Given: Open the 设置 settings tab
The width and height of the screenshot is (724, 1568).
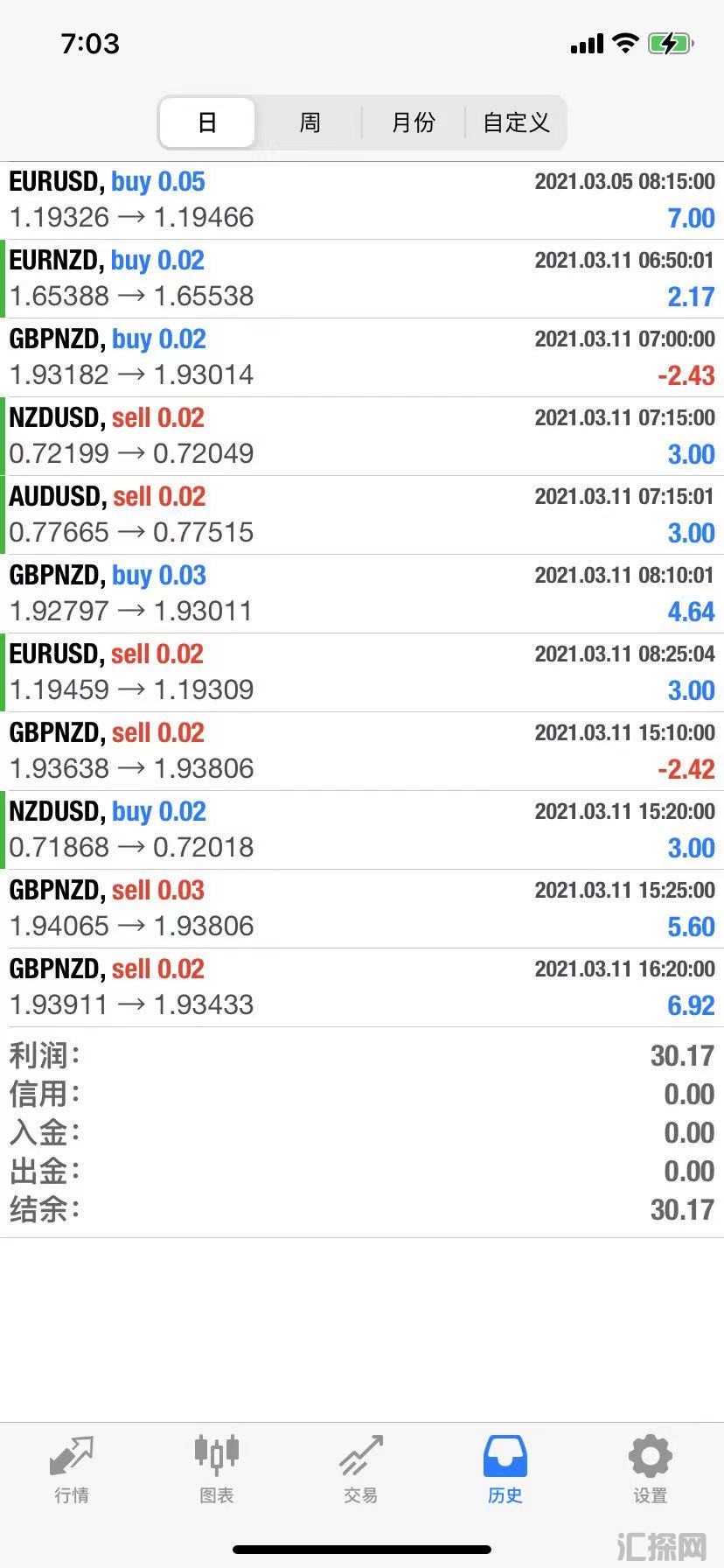Looking at the screenshot, I should pos(650,1470).
